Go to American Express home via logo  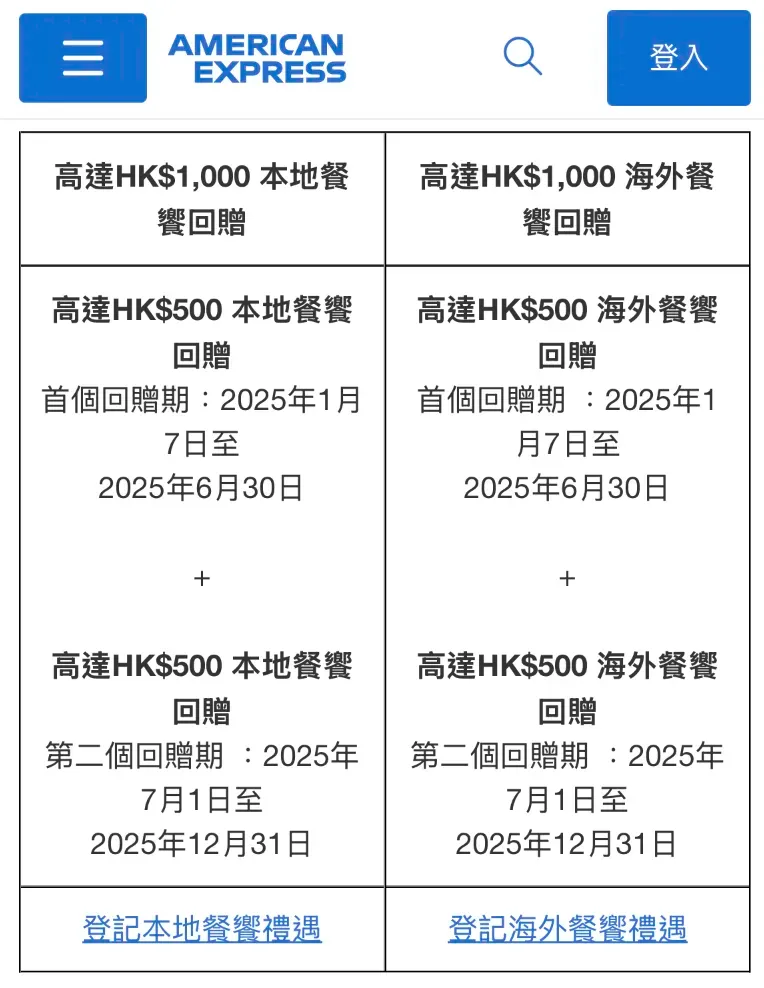click(x=257, y=58)
